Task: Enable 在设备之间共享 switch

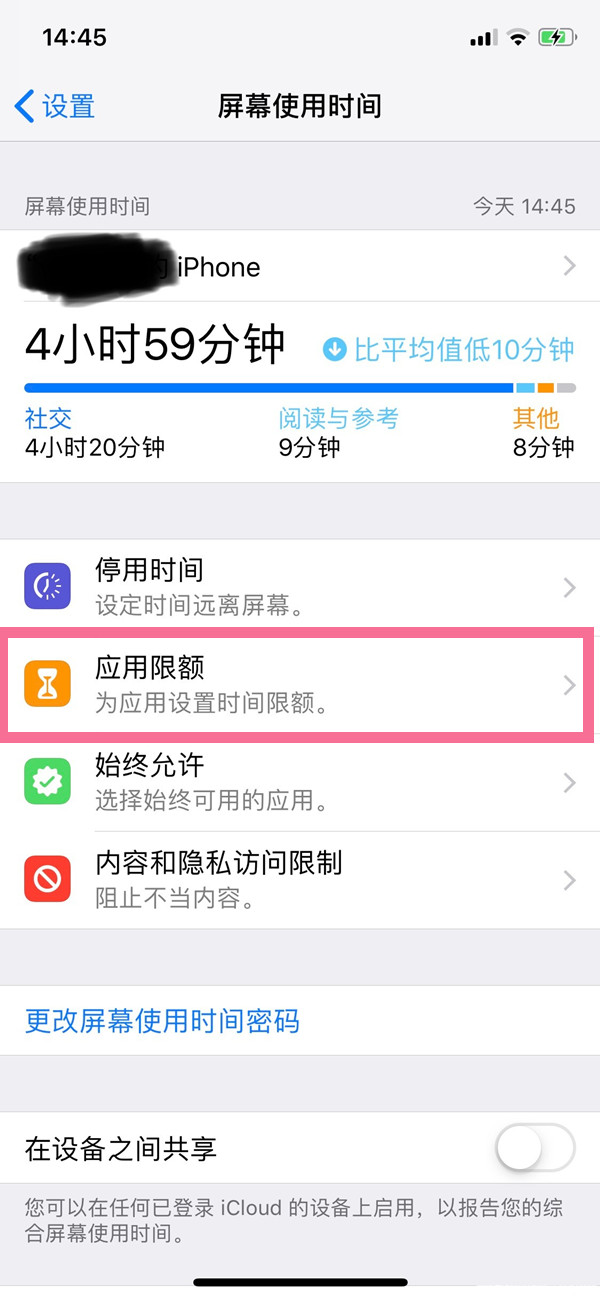Action: pyautogui.click(x=535, y=1150)
